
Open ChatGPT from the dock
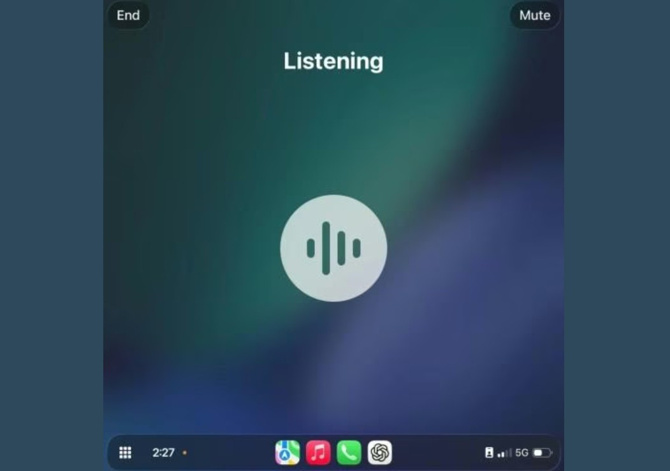pos(379,452)
